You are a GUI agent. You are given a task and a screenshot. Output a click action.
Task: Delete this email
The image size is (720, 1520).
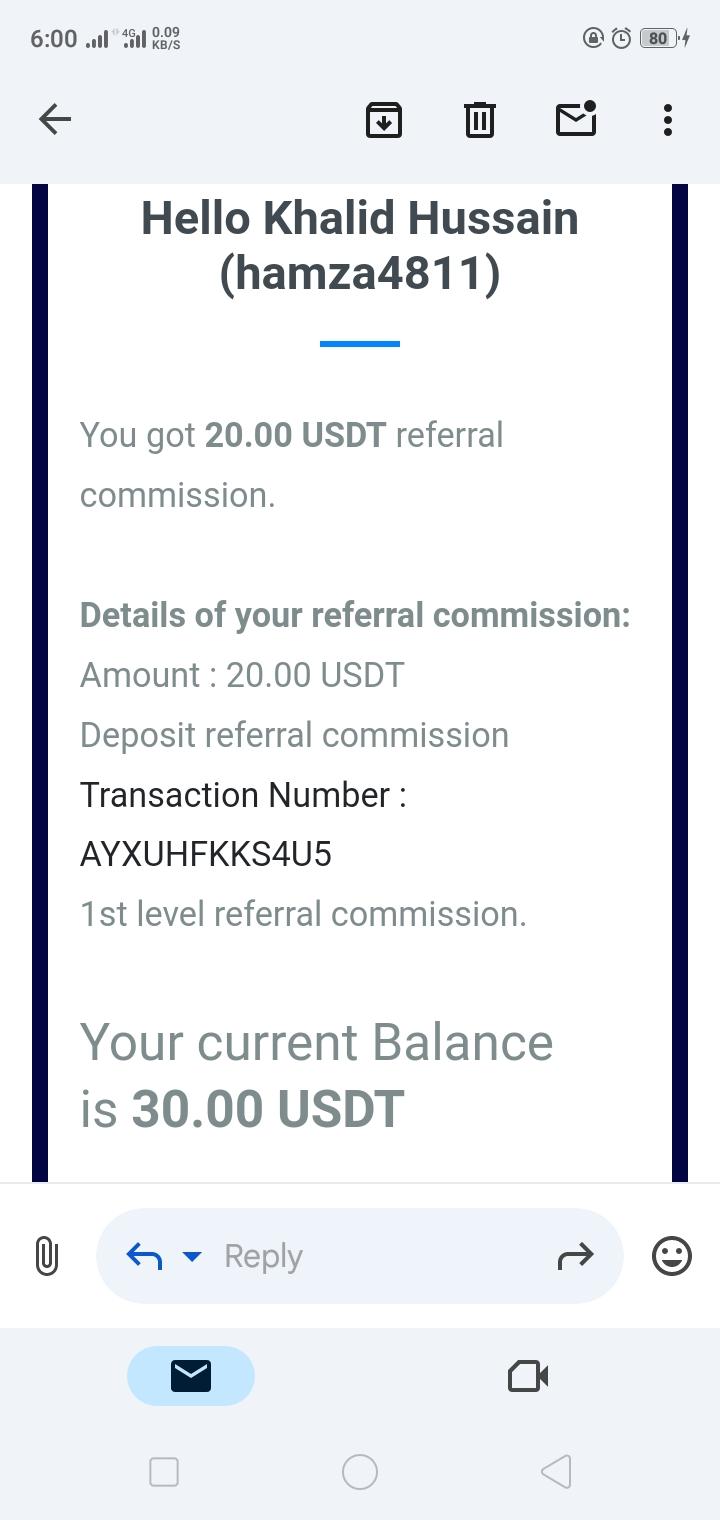480,120
